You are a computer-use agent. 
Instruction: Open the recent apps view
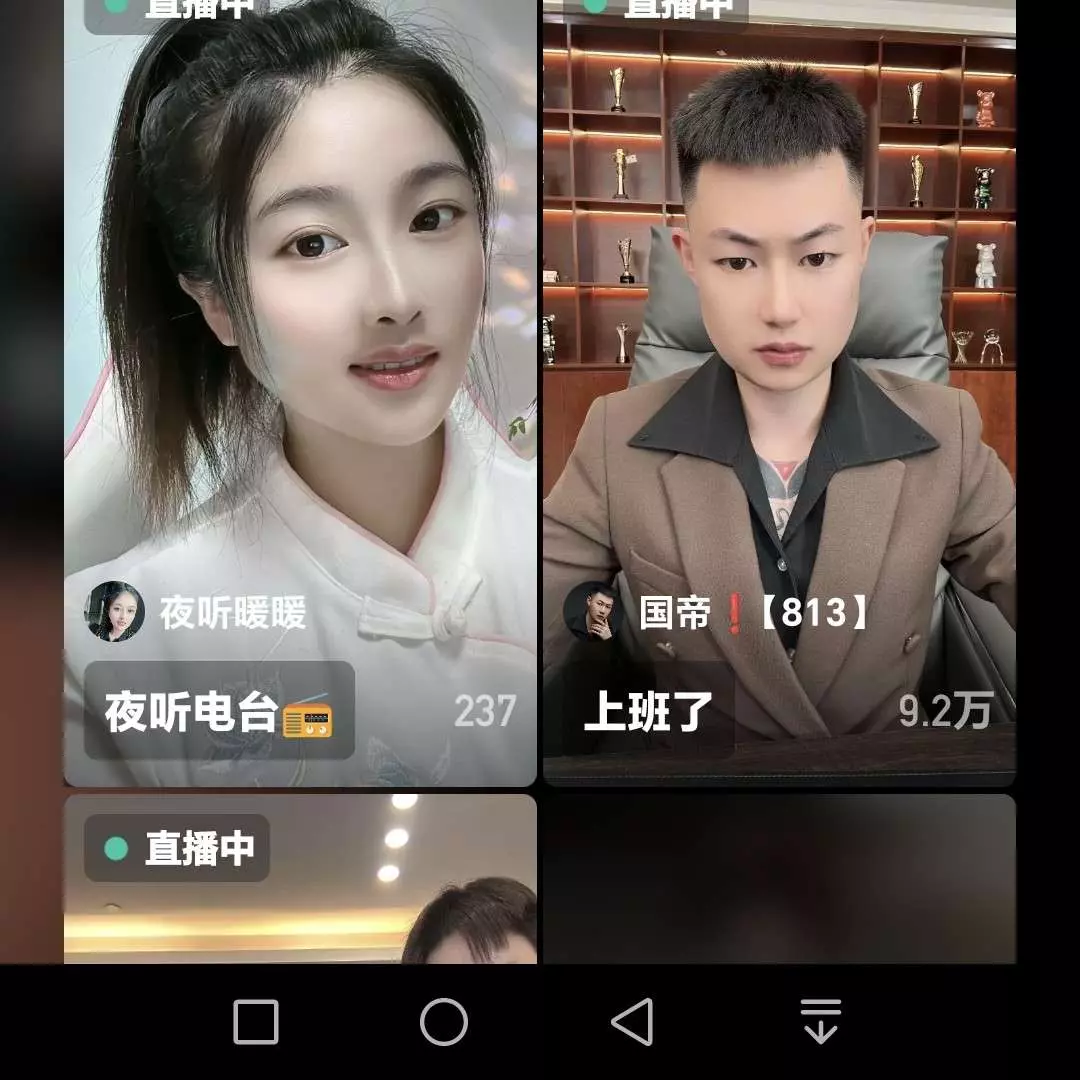click(x=256, y=1022)
